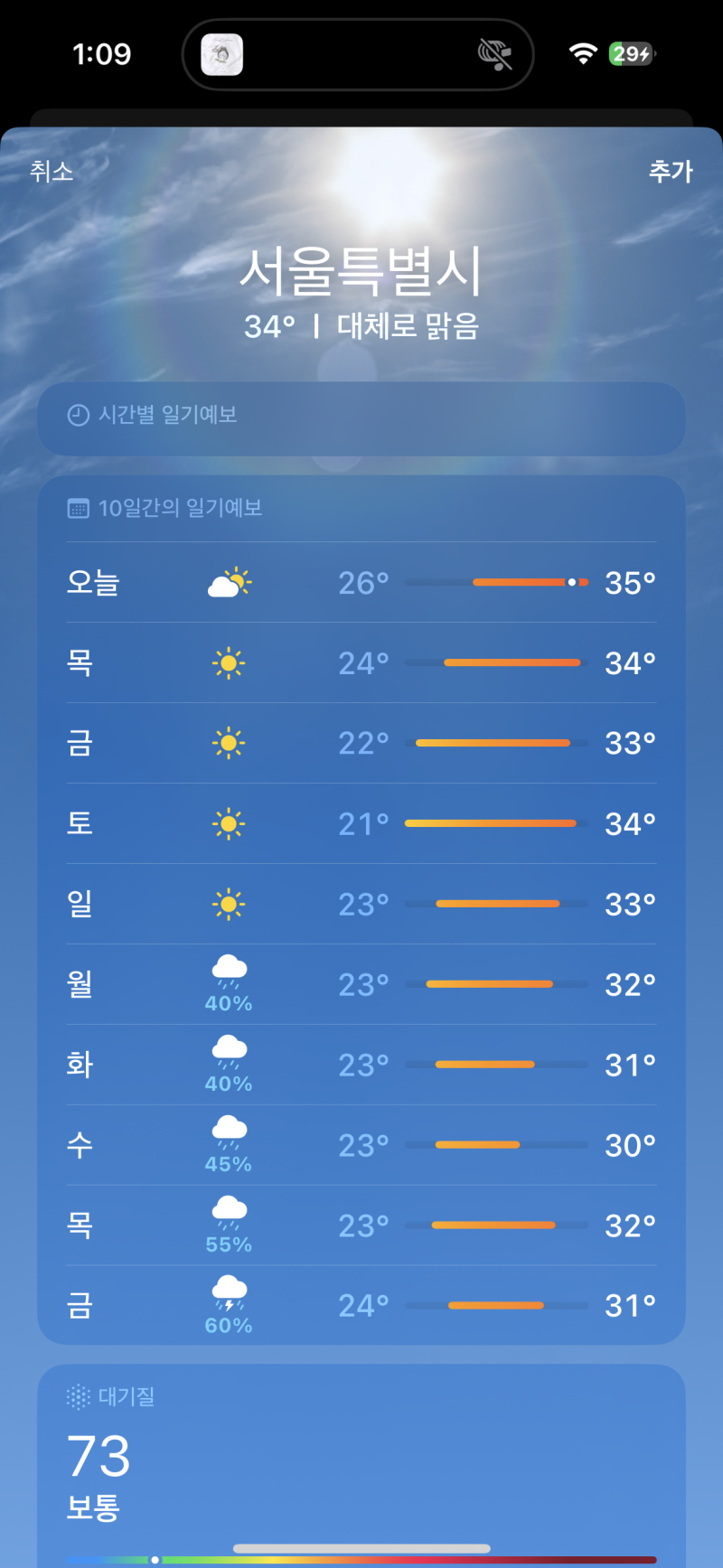Open the 토 (Saturday) forecast row
This screenshot has height=1568, width=723.
coord(361,824)
